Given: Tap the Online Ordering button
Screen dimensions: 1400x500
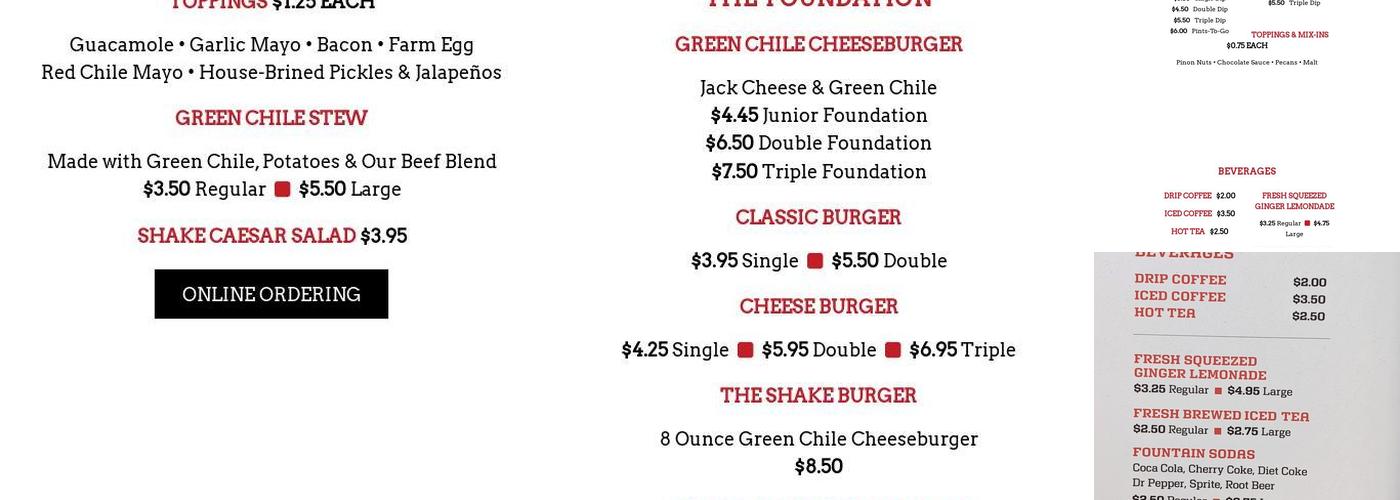Looking at the screenshot, I should click(271, 294).
